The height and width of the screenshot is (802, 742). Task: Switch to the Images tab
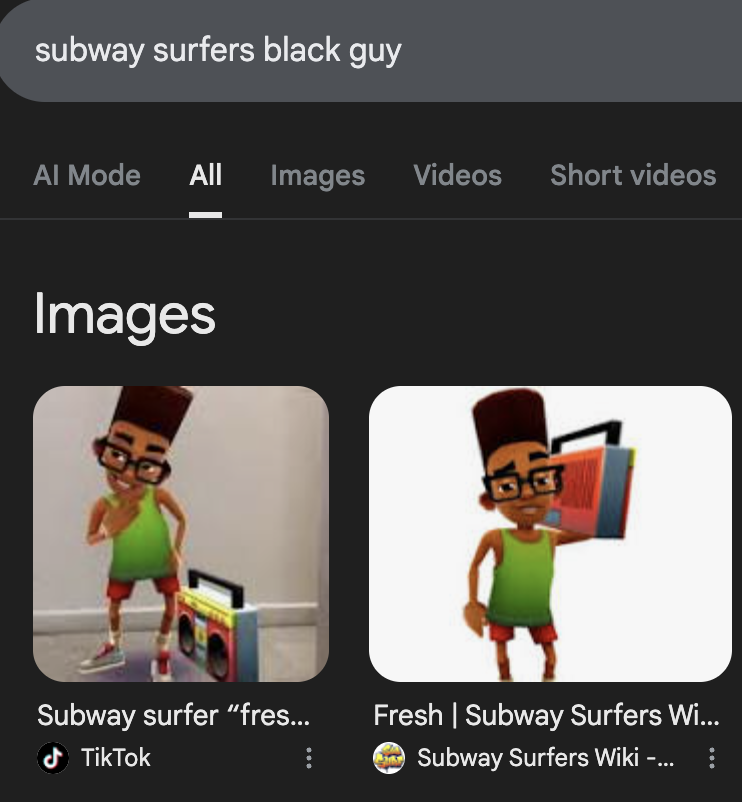tap(317, 175)
